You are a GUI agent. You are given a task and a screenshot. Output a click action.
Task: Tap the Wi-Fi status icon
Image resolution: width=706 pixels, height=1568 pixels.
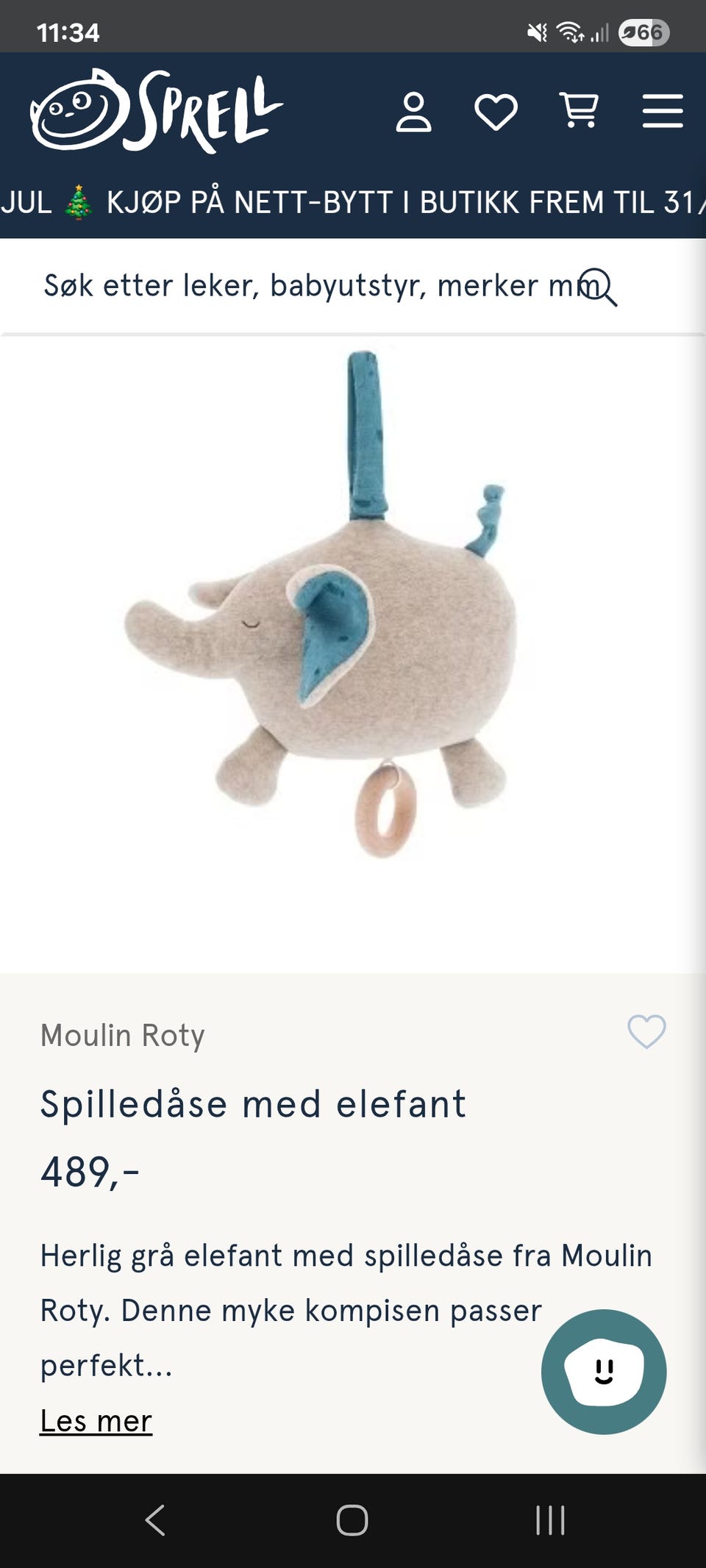point(570,31)
